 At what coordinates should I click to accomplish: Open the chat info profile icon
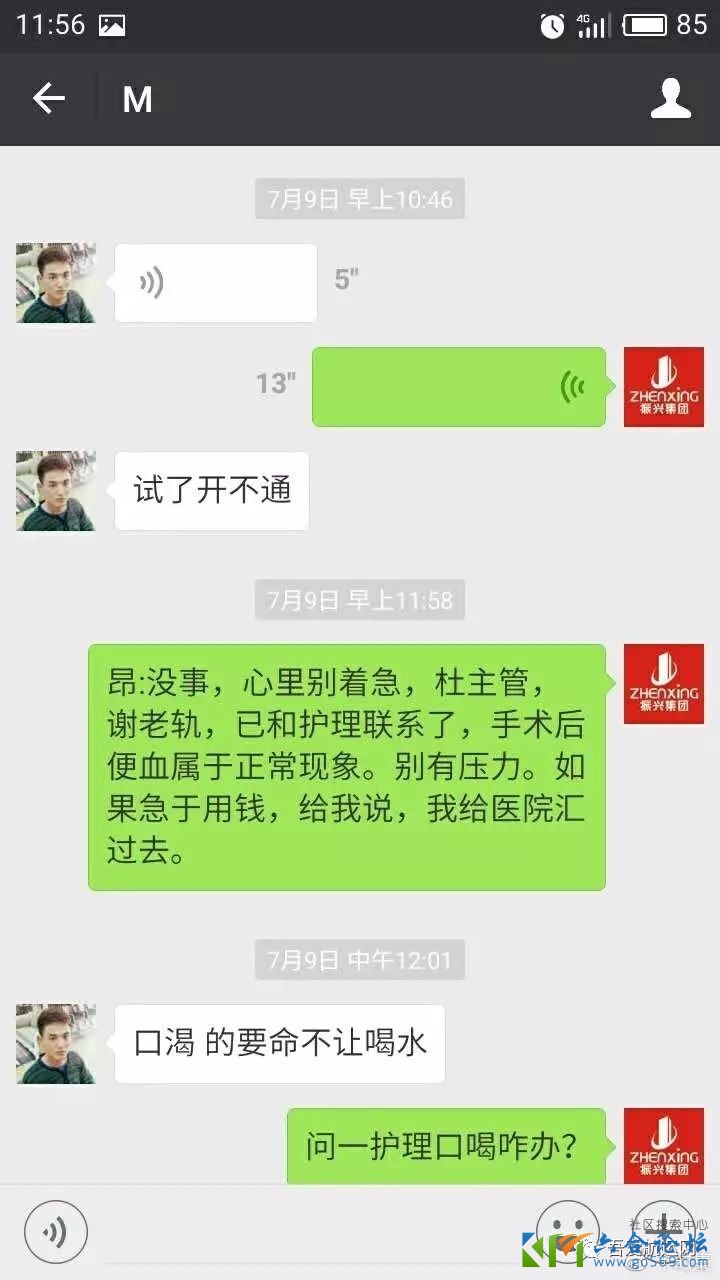point(671,98)
